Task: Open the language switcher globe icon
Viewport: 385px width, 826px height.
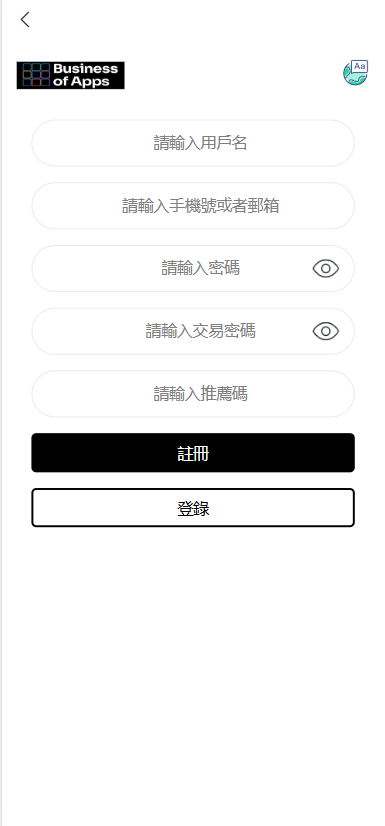Action: tap(356, 73)
